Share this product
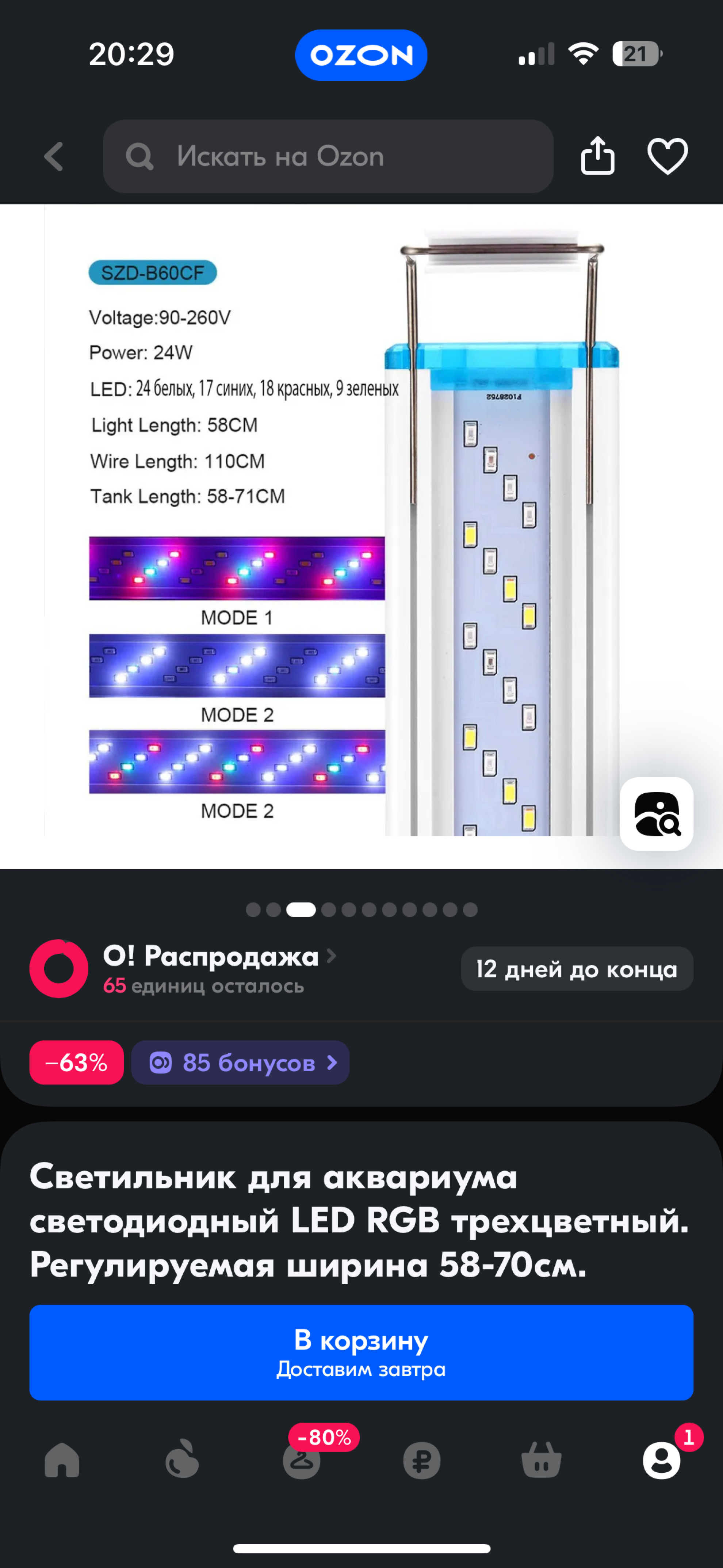Image resolution: width=723 pixels, height=1568 pixels. (598, 156)
